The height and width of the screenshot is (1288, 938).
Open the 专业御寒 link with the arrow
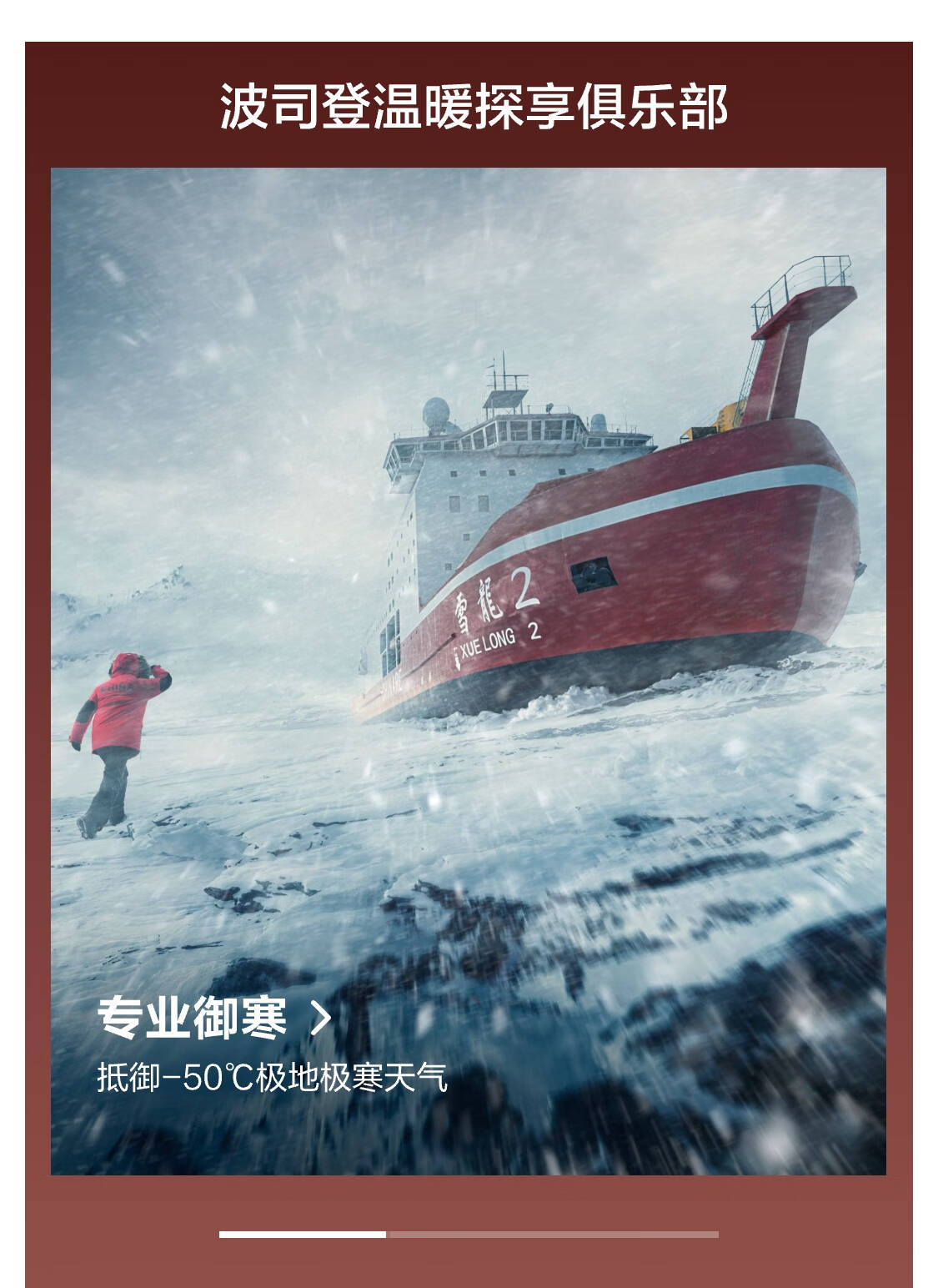pos(214,1018)
